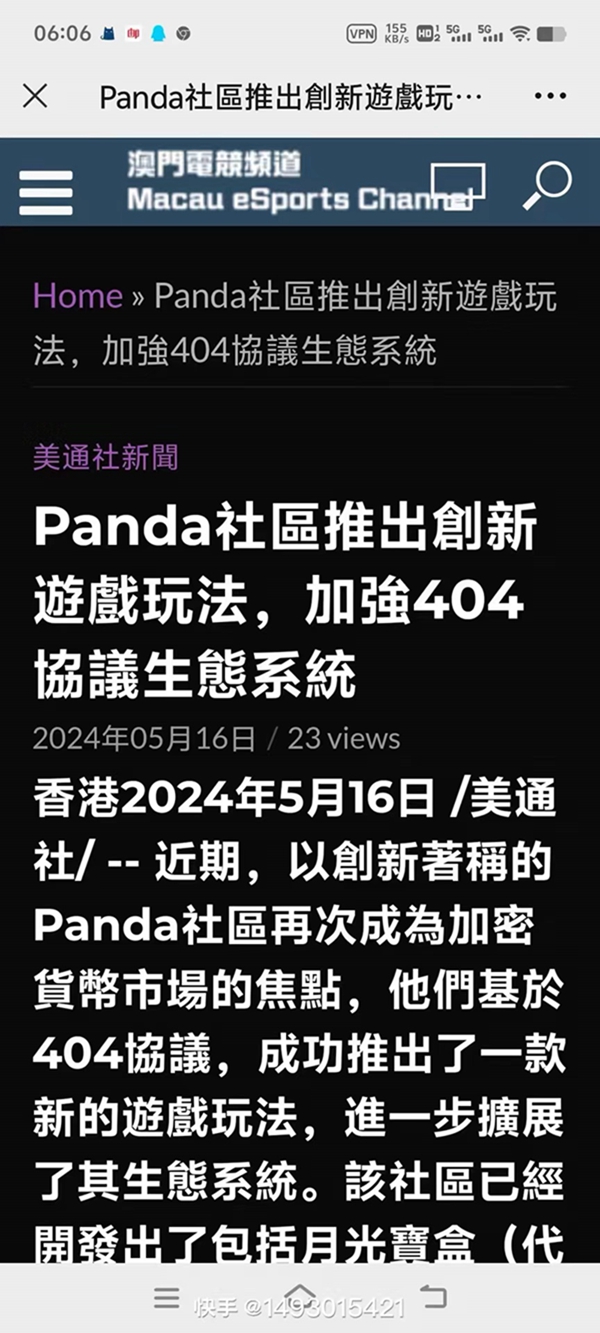Open recent apps from navigation bar
Screen dimensions: 600x1333
tap(167, 1297)
